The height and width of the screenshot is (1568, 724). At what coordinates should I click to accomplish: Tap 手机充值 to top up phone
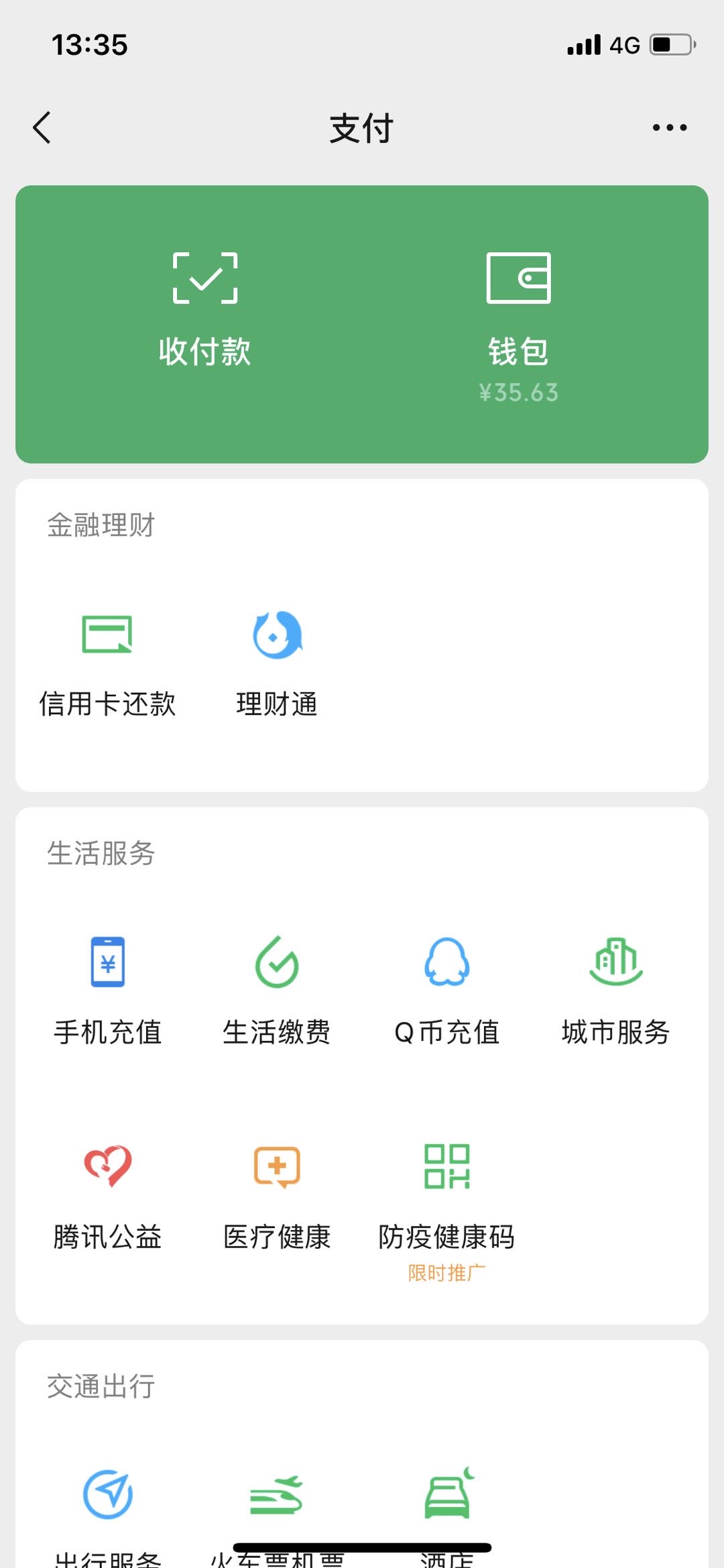coord(107,991)
